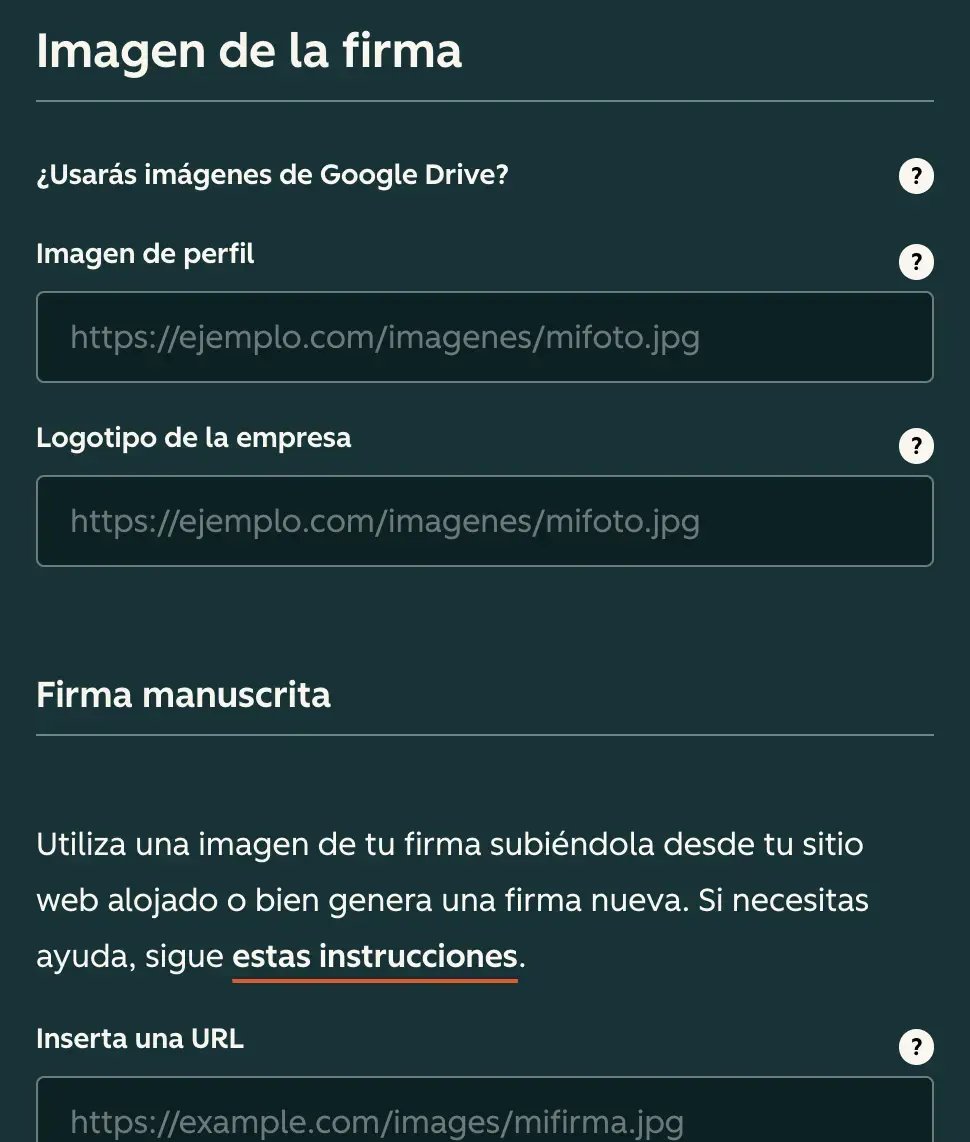This screenshot has width=970, height=1142.
Task: Open the estas instrucciones link
Action: (375, 957)
